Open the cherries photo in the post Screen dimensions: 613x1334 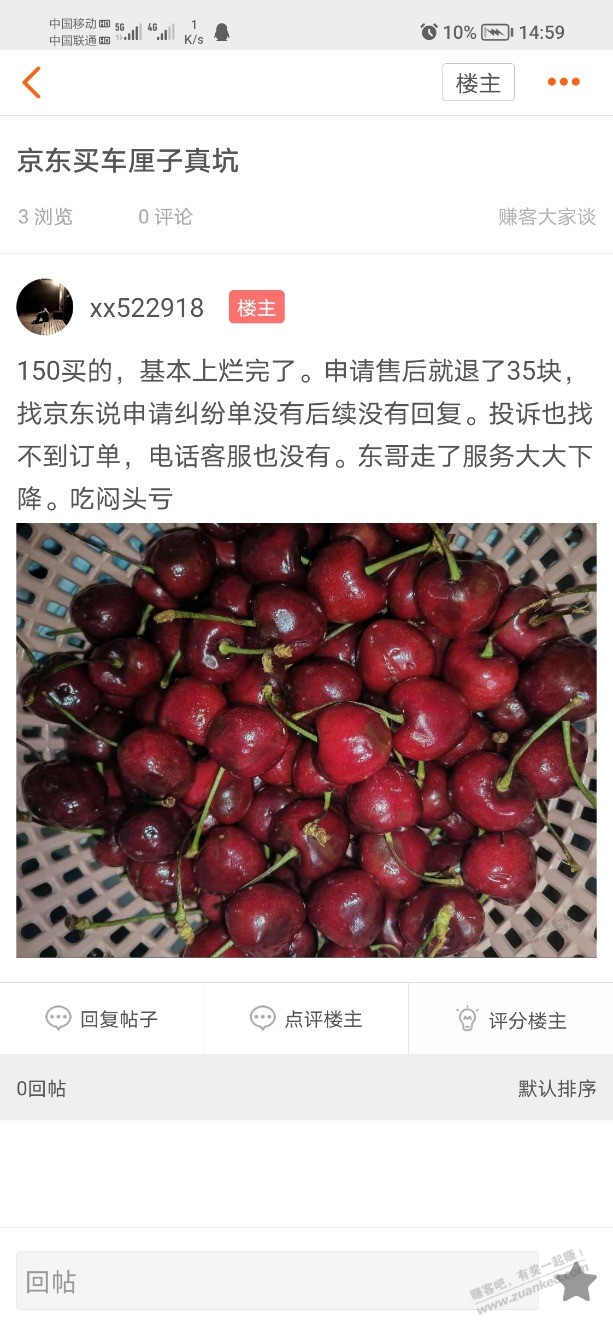coord(306,740)
